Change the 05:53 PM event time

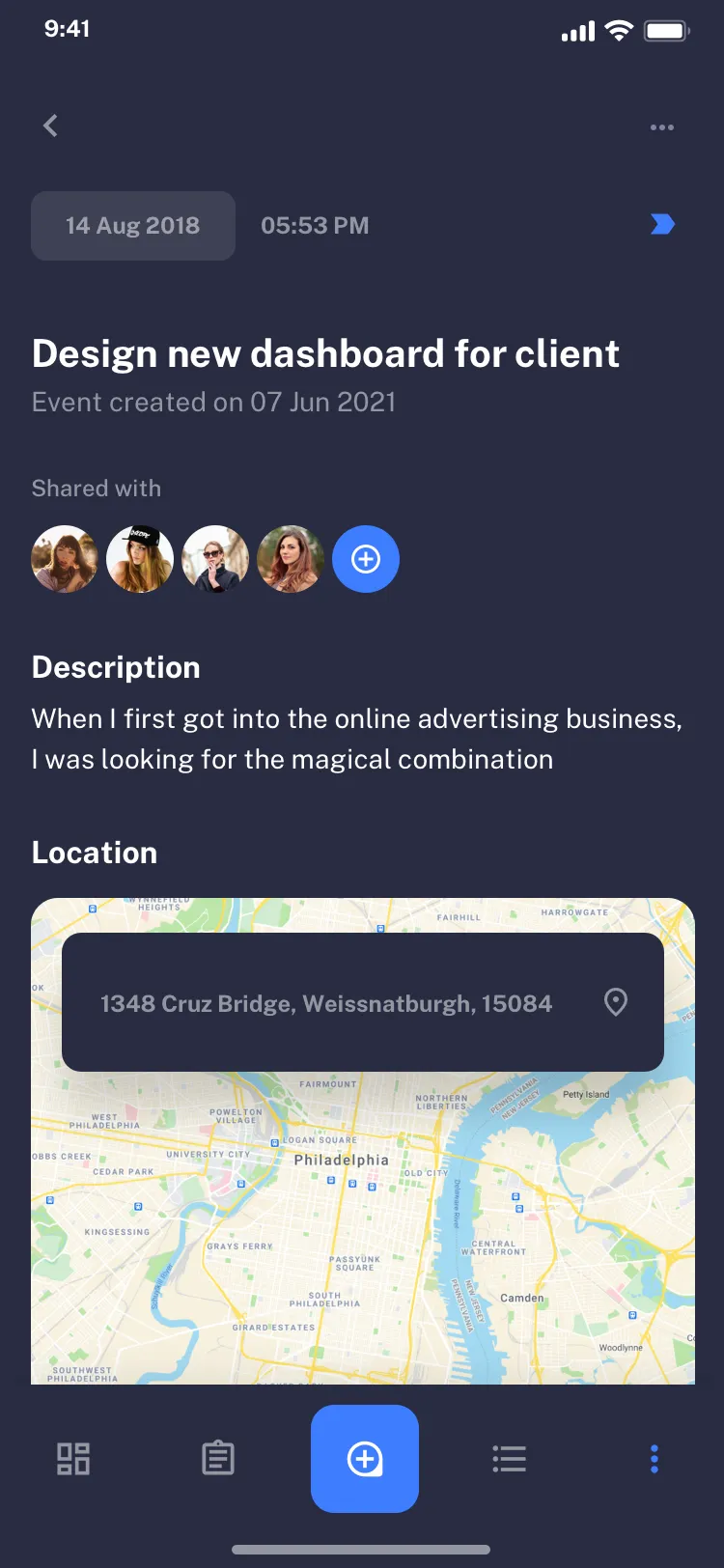315,226
